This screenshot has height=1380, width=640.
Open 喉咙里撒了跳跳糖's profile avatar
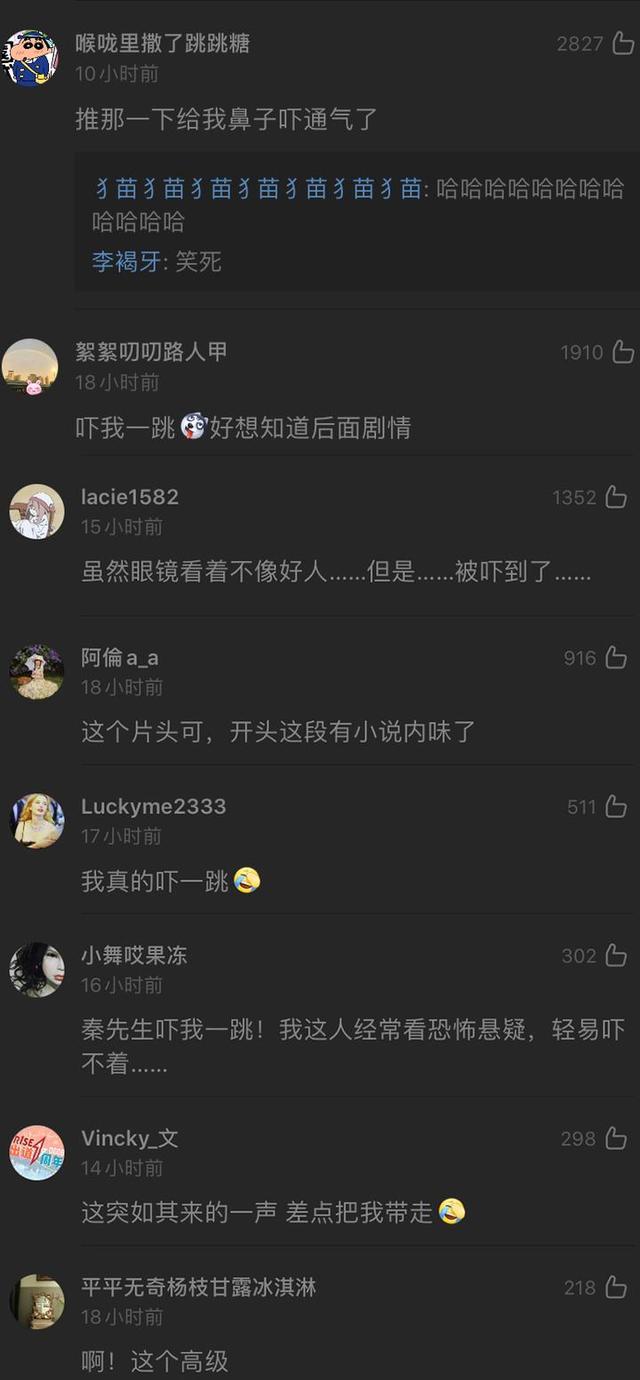pyautogui.click(x=30, y=58)
